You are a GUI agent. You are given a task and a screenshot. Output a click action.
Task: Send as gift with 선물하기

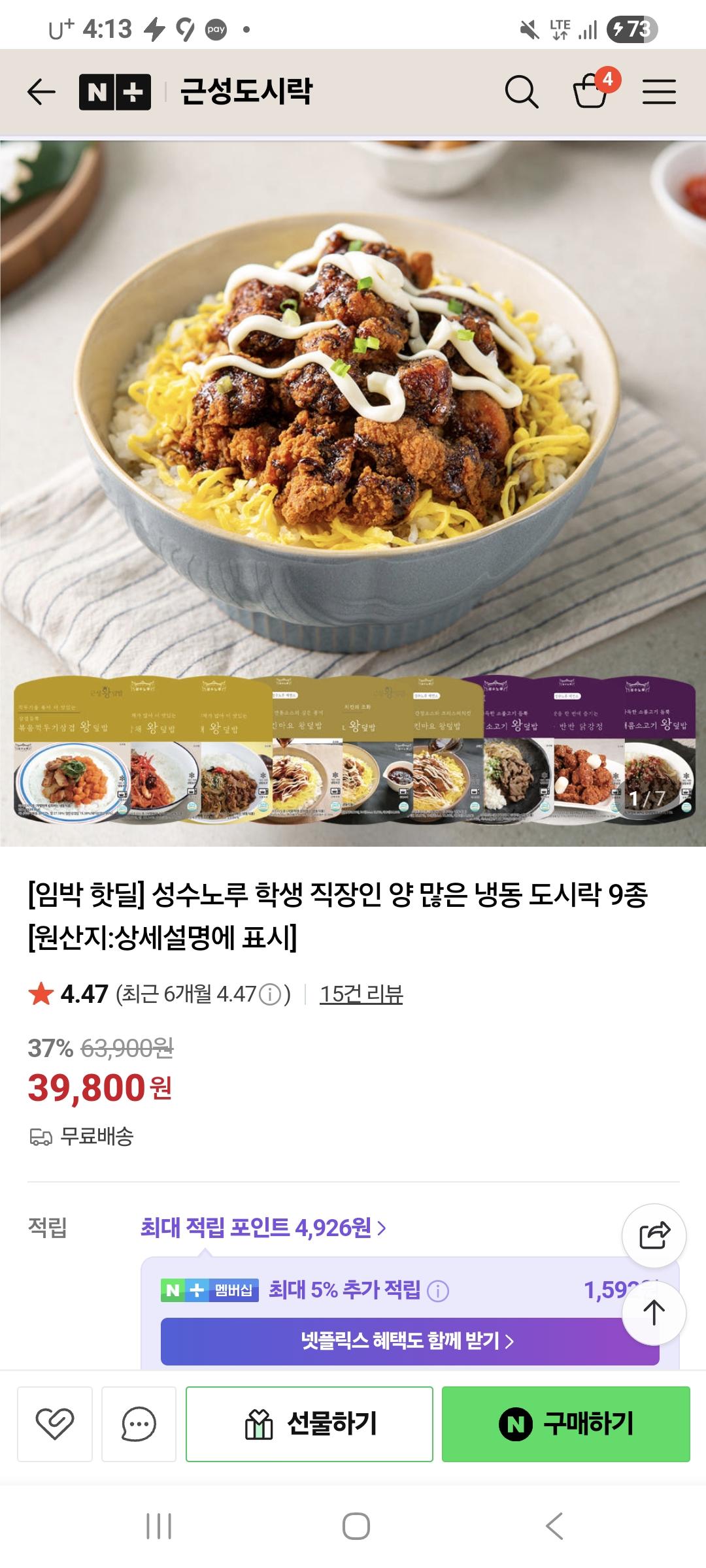pyautogui.click(x=309, y=1424)
